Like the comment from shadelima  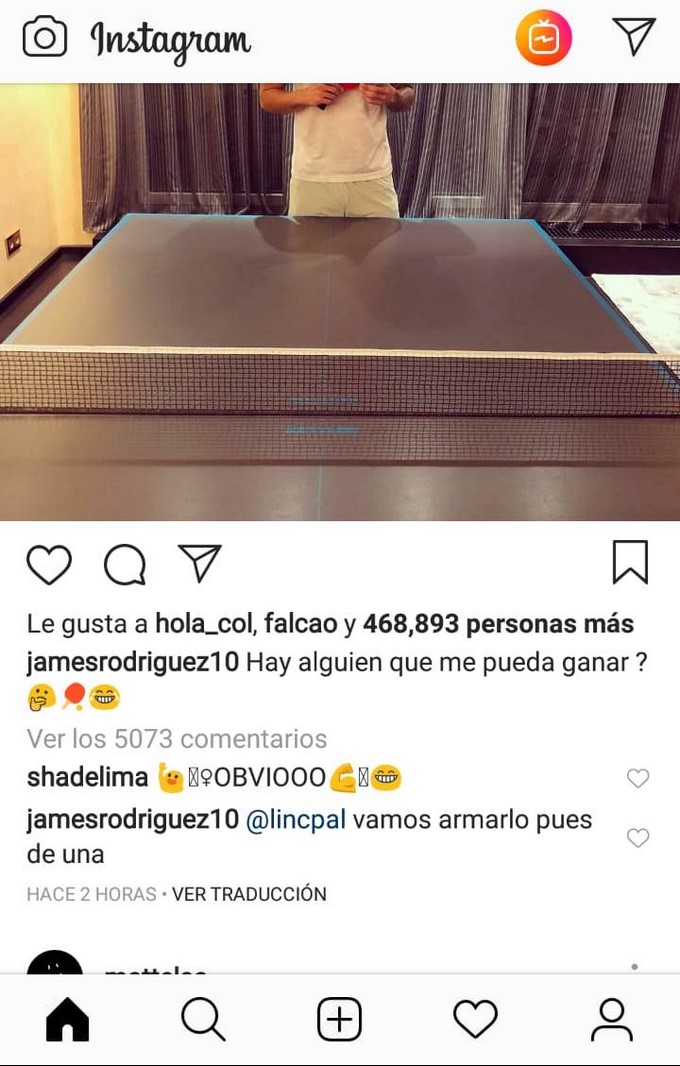pyautogui.click(x=637, y=778)
